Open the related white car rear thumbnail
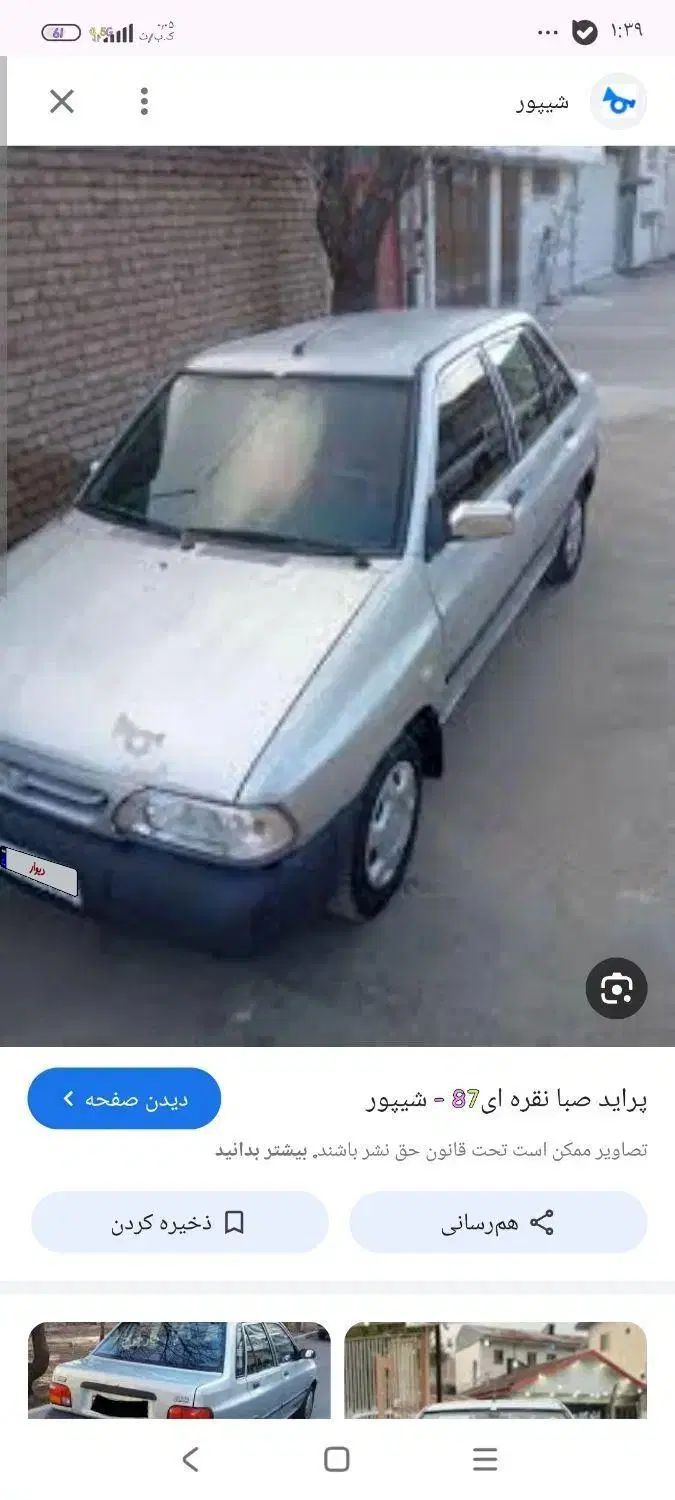Viewport: 675px width, 1500px height. [179, 1370]
